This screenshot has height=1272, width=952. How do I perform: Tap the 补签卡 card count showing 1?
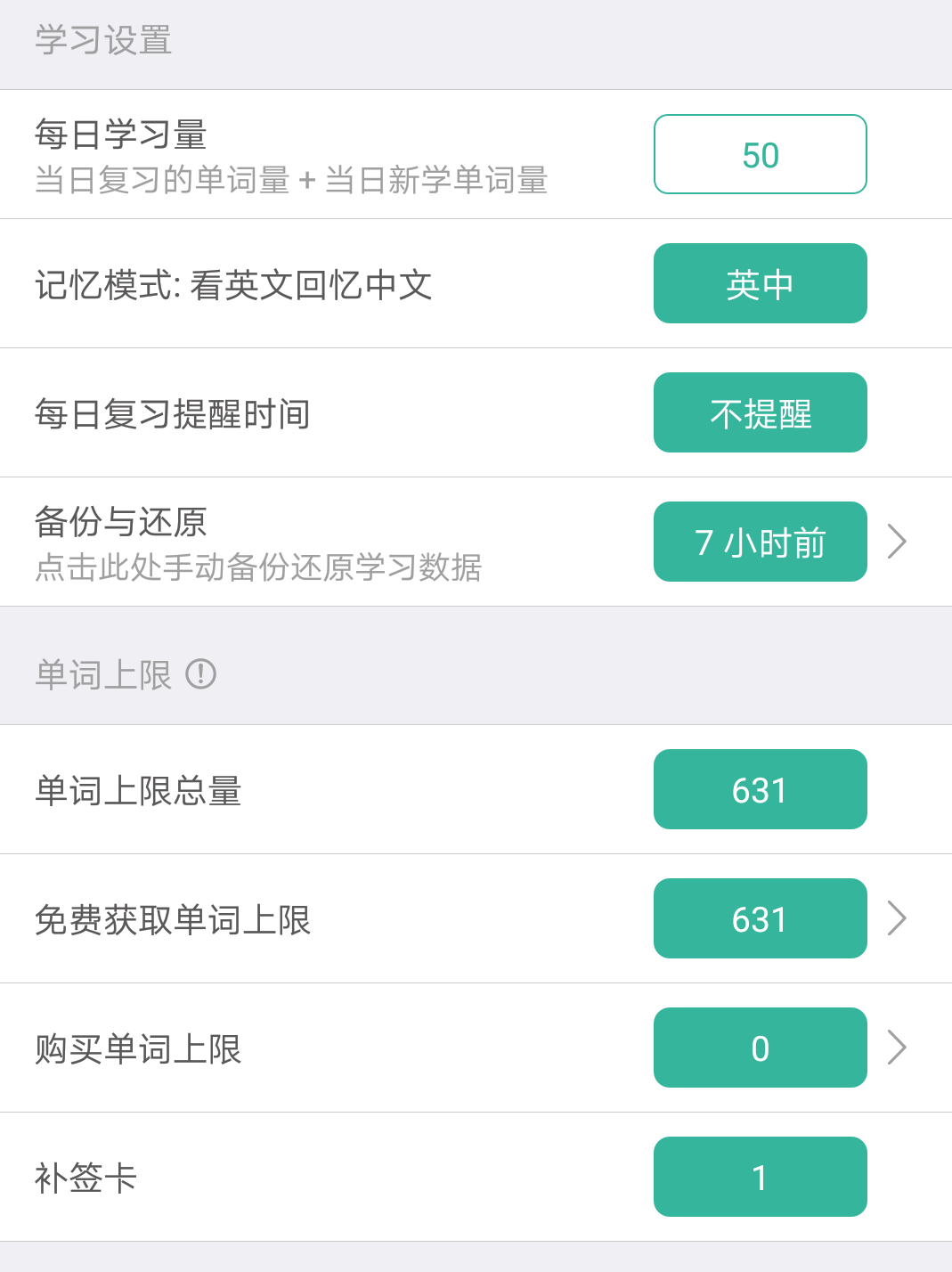pos(760,1177)
